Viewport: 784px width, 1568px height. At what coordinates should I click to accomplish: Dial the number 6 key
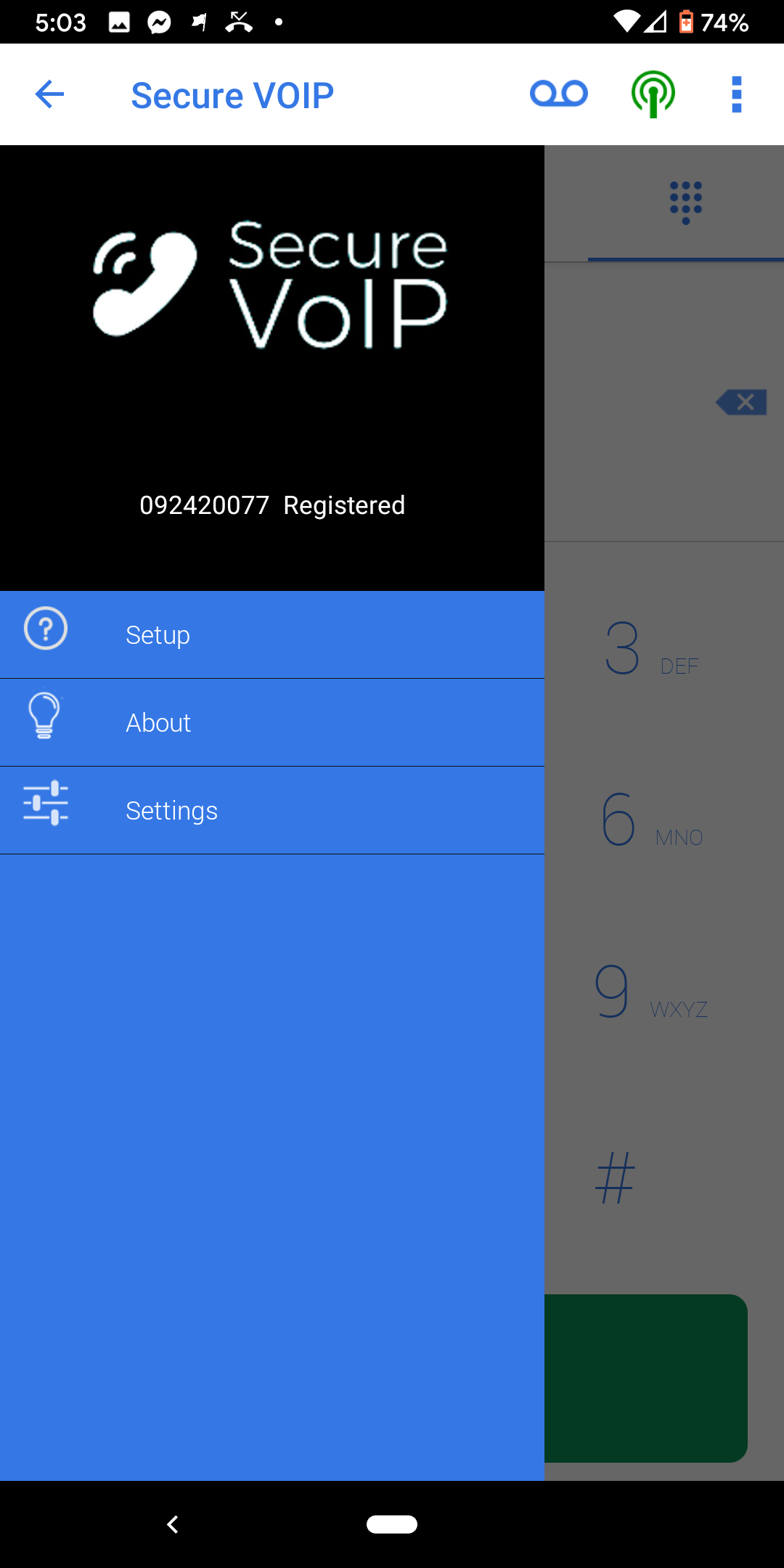(651, 820)
